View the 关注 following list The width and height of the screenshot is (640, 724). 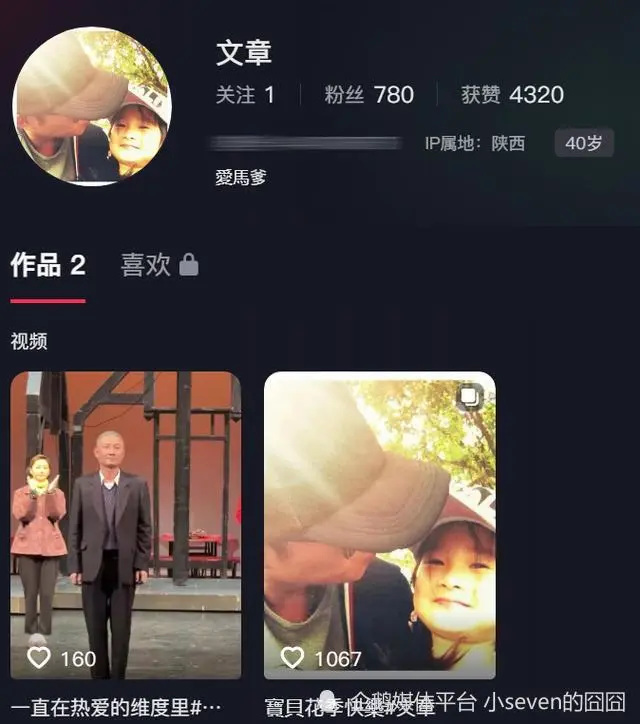[245, 95]
